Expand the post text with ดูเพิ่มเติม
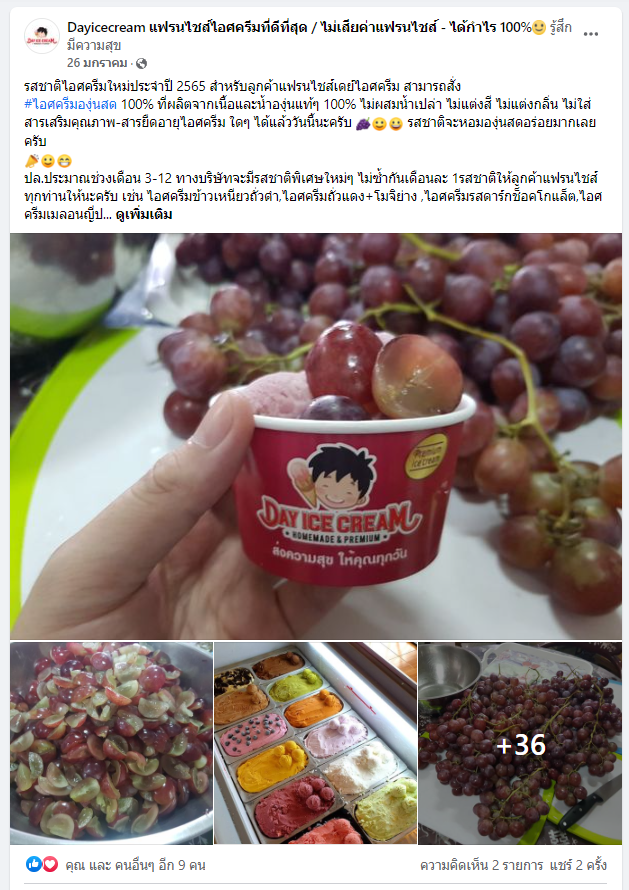This screenshot has height=890, width=629. click(144, 215)
